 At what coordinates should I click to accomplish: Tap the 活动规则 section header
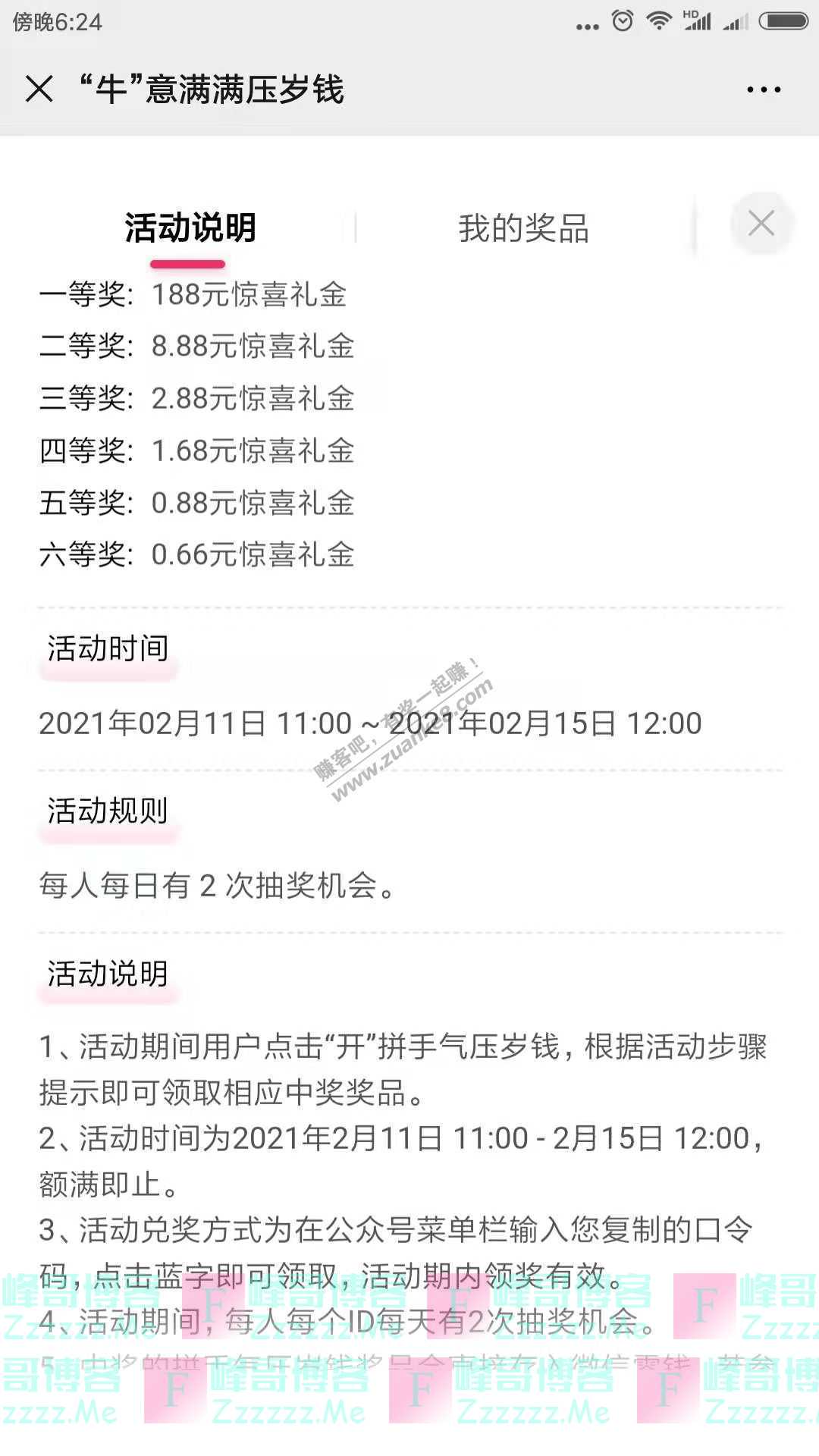[106, 811]
